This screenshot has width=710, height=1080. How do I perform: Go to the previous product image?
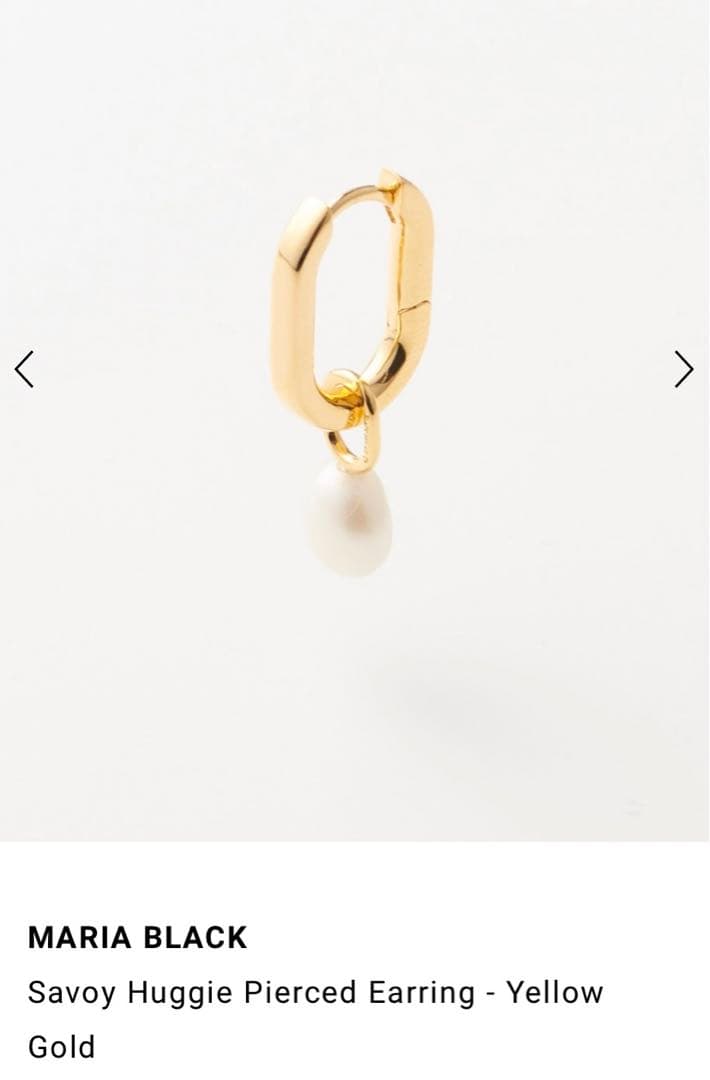[25, 369]
